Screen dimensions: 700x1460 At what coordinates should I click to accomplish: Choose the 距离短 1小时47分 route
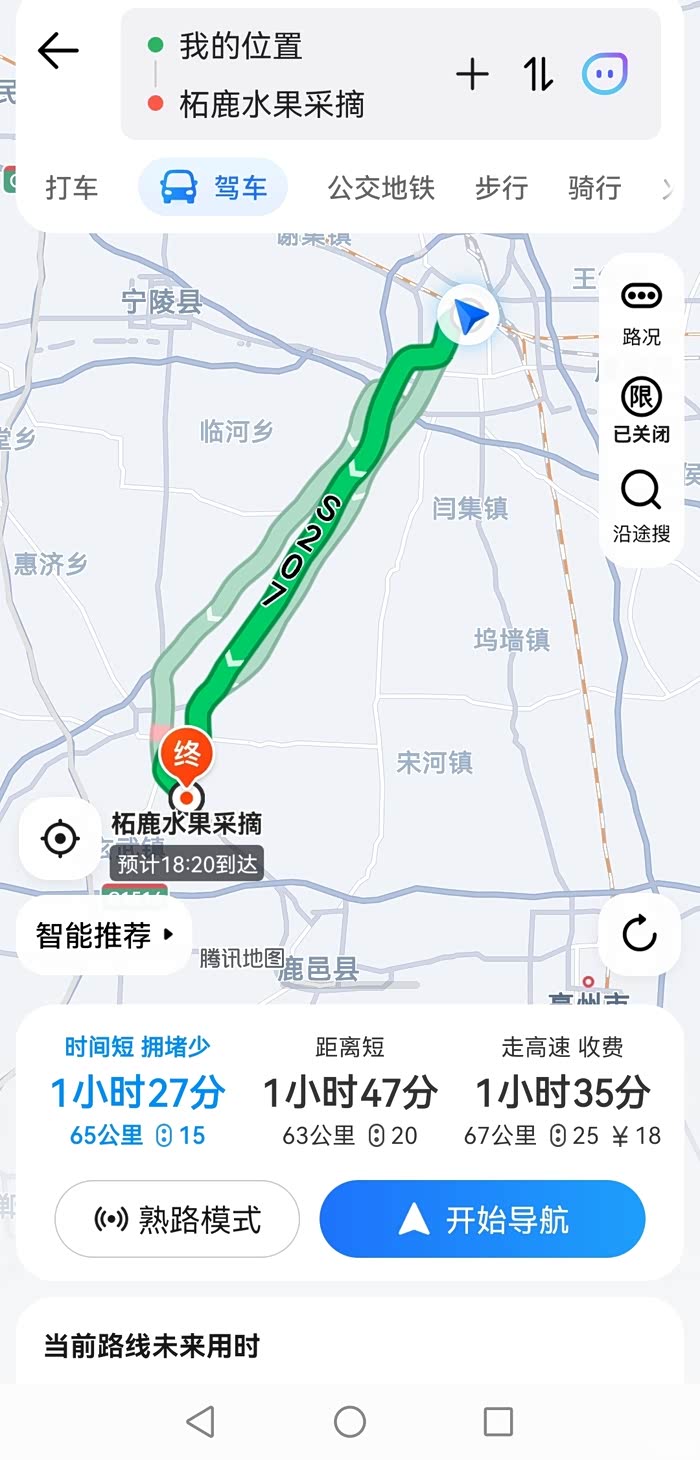[x=350, y=1092]
